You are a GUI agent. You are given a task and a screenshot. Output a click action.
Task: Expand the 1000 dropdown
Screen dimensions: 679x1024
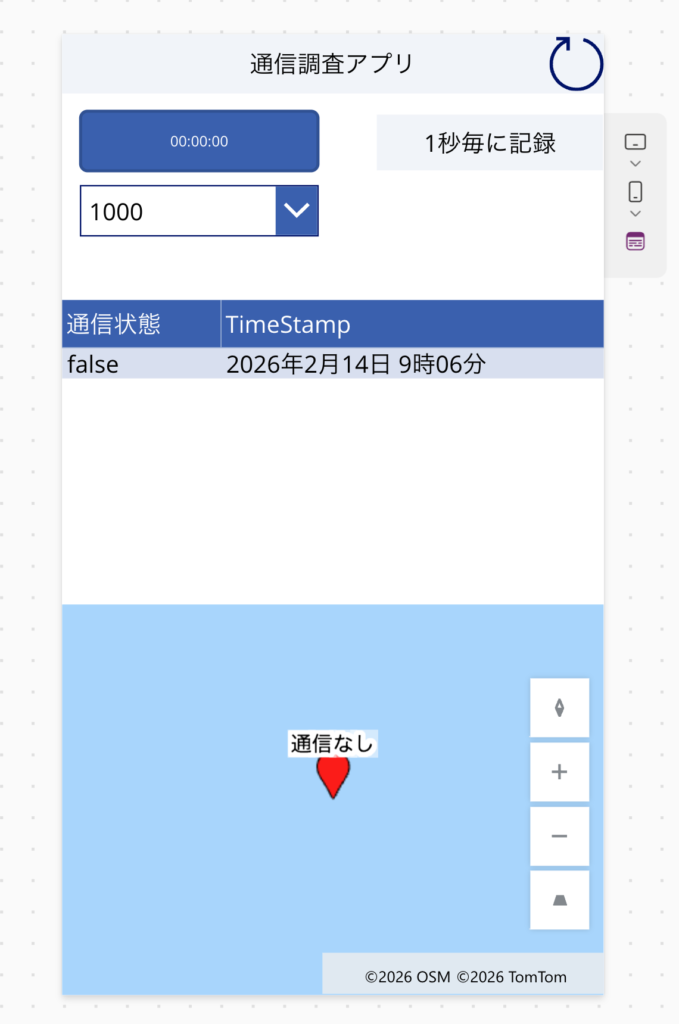pyautogui.click(x=297, y=210)
